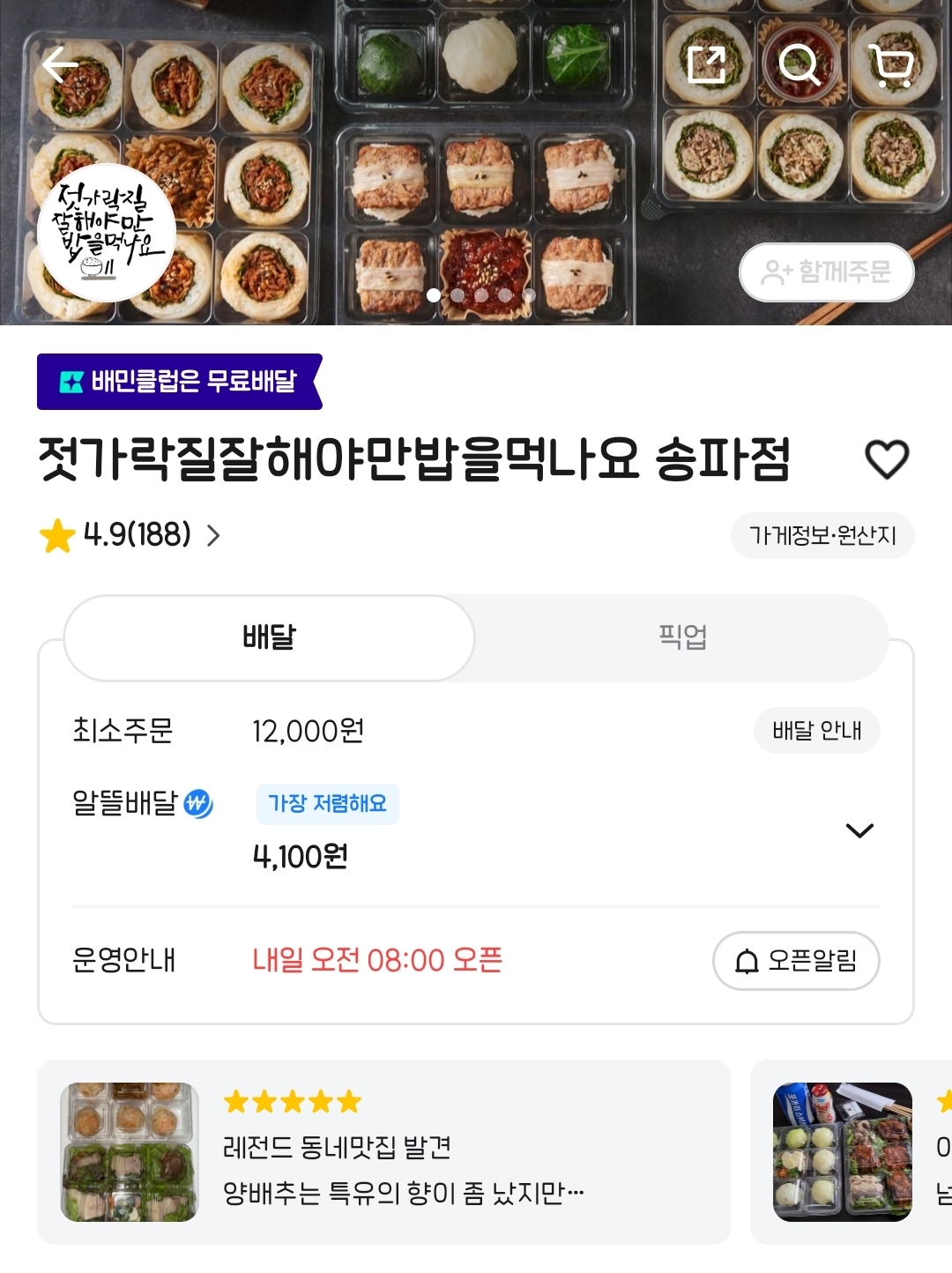The image size is (952, 1273).
Task: Share this restaurant page
Action: click(x=706, y=64)
